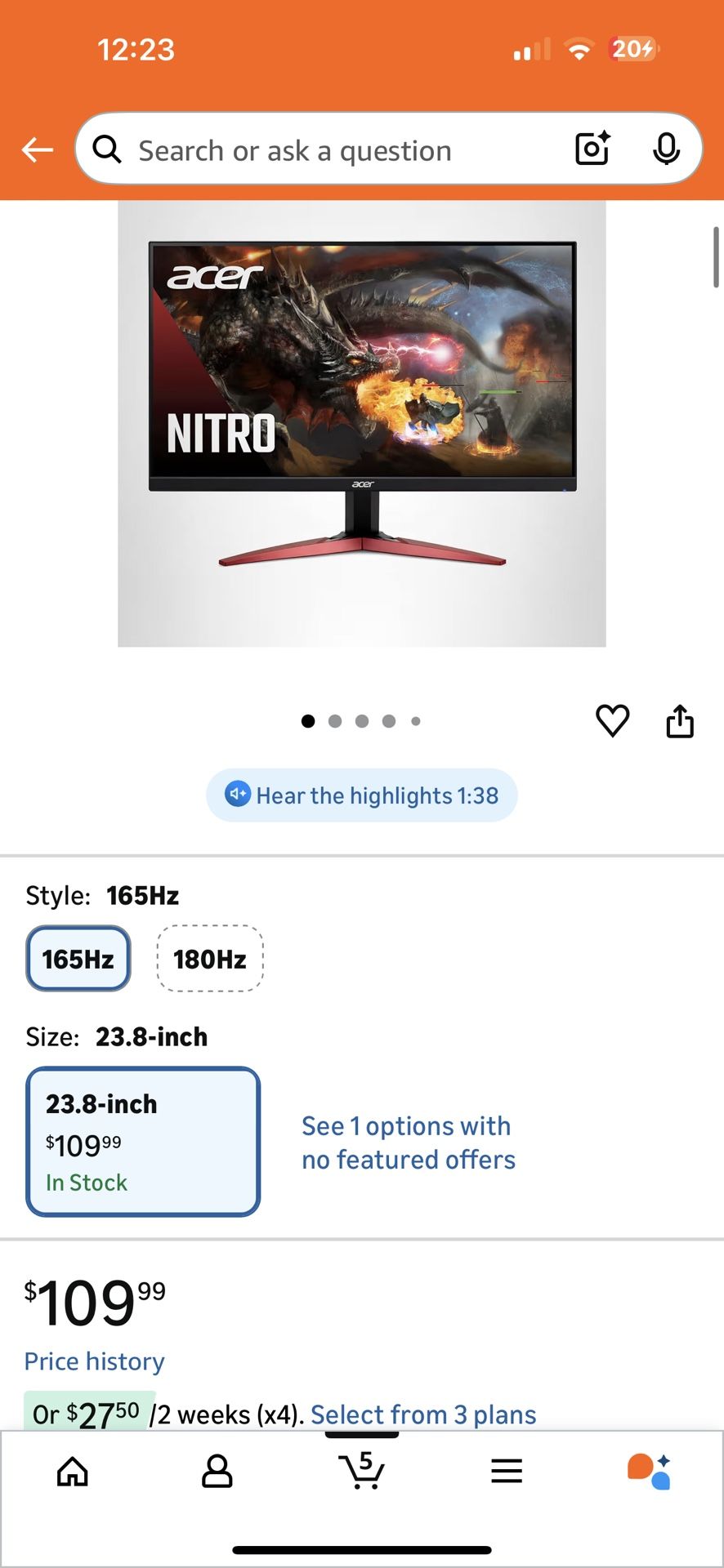The width and height of the screenshot is (724, 1568).
Task: Share this product listing
Action: tap(680, 720)
